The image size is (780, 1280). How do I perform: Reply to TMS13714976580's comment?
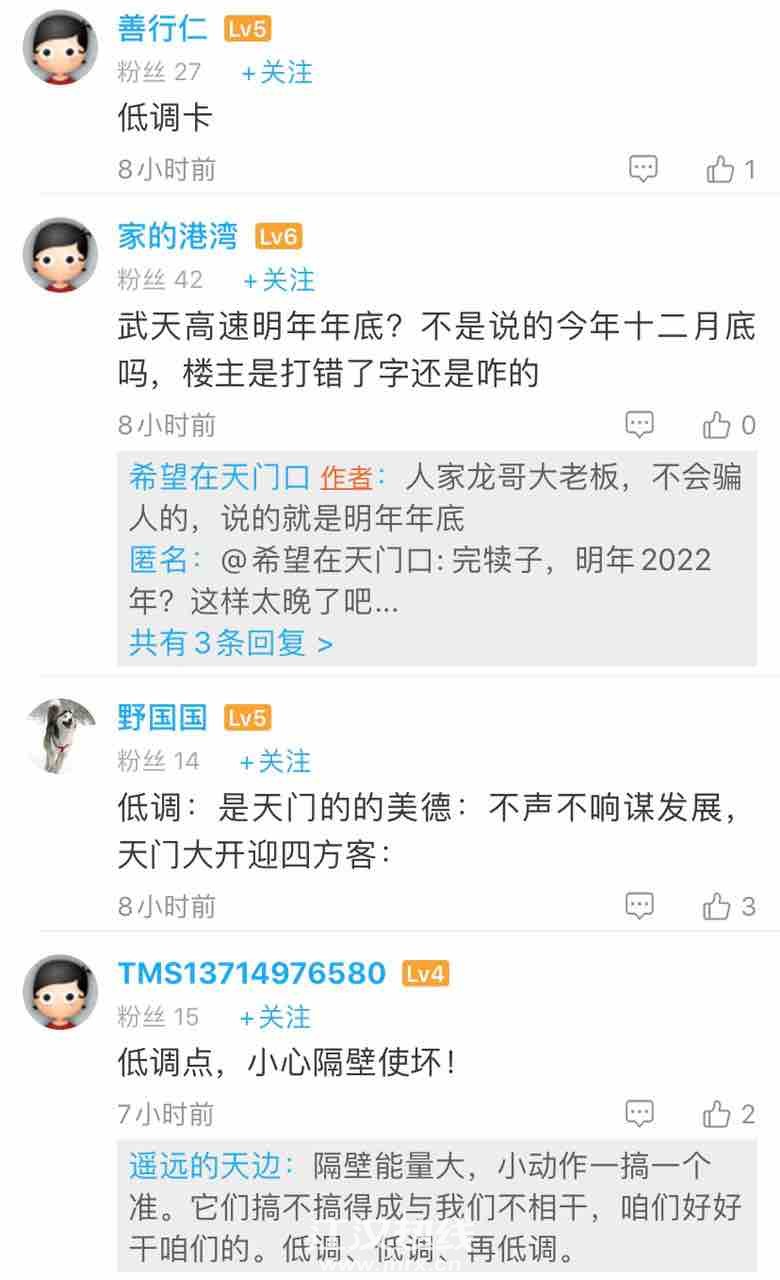pyautogui.click(x=640, y=1113)
